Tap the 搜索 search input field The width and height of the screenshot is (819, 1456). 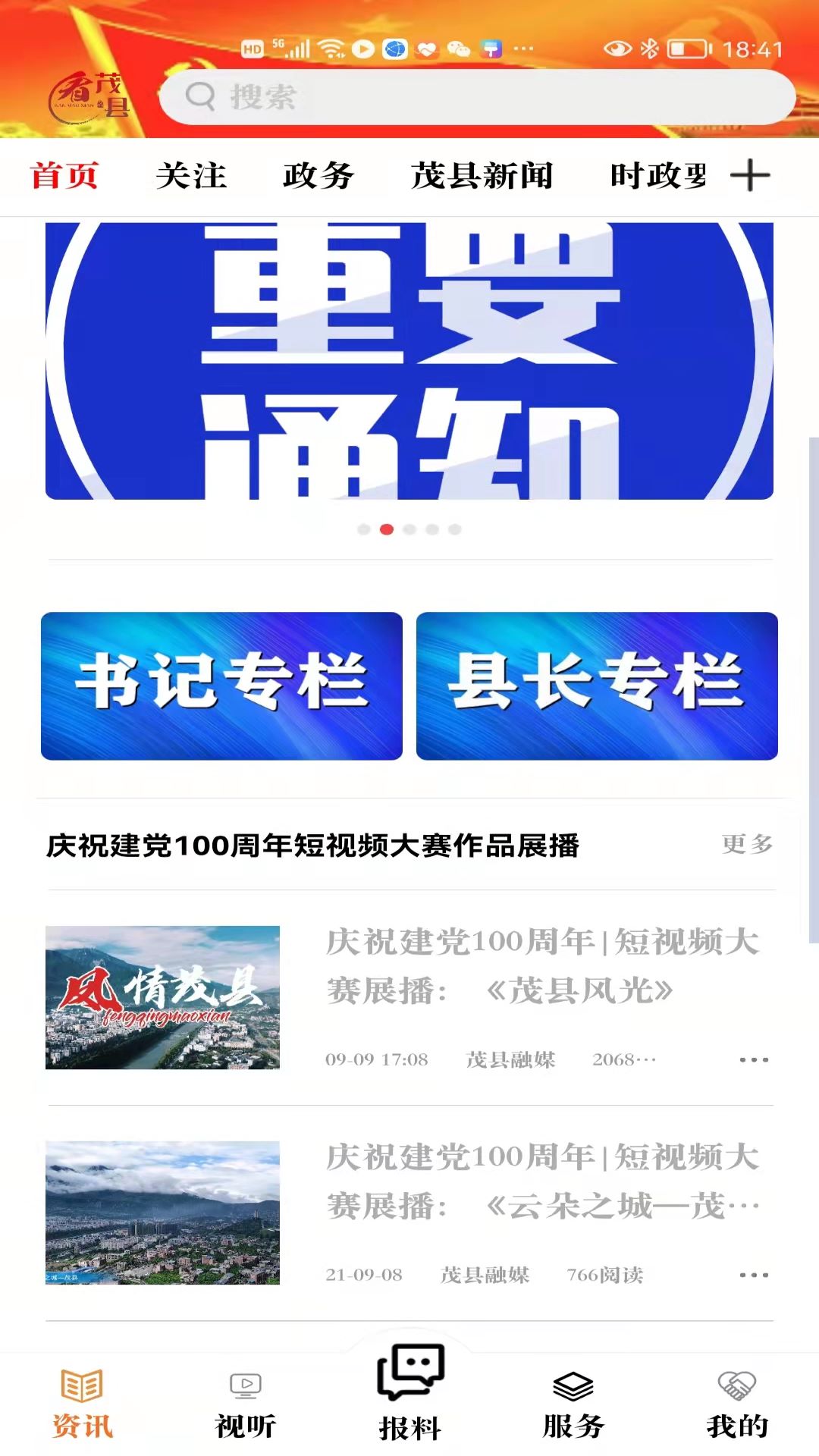tap(478, 97)
